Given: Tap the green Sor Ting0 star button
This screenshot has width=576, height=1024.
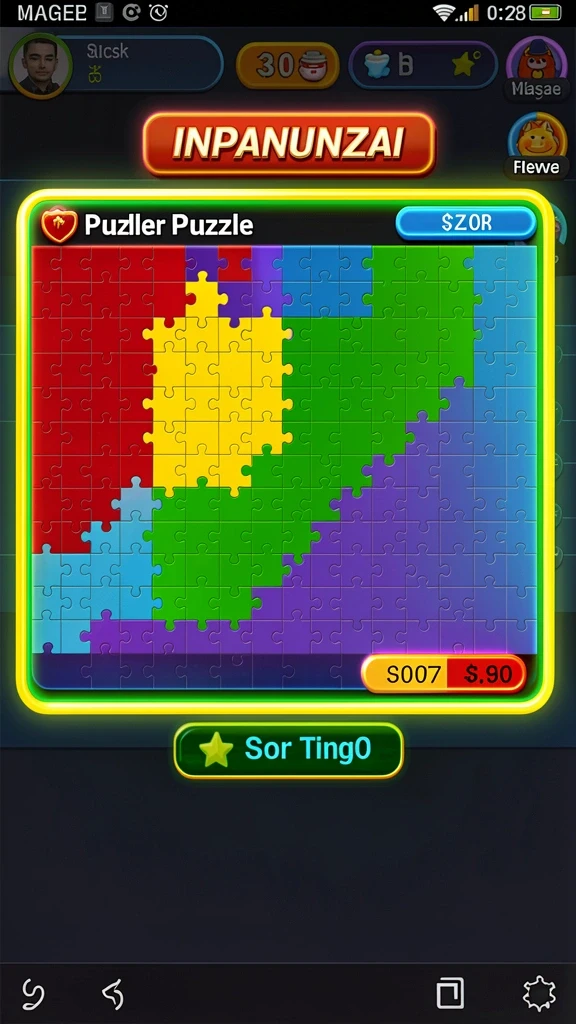Looking at the screenshot, I should coord(289,750).
